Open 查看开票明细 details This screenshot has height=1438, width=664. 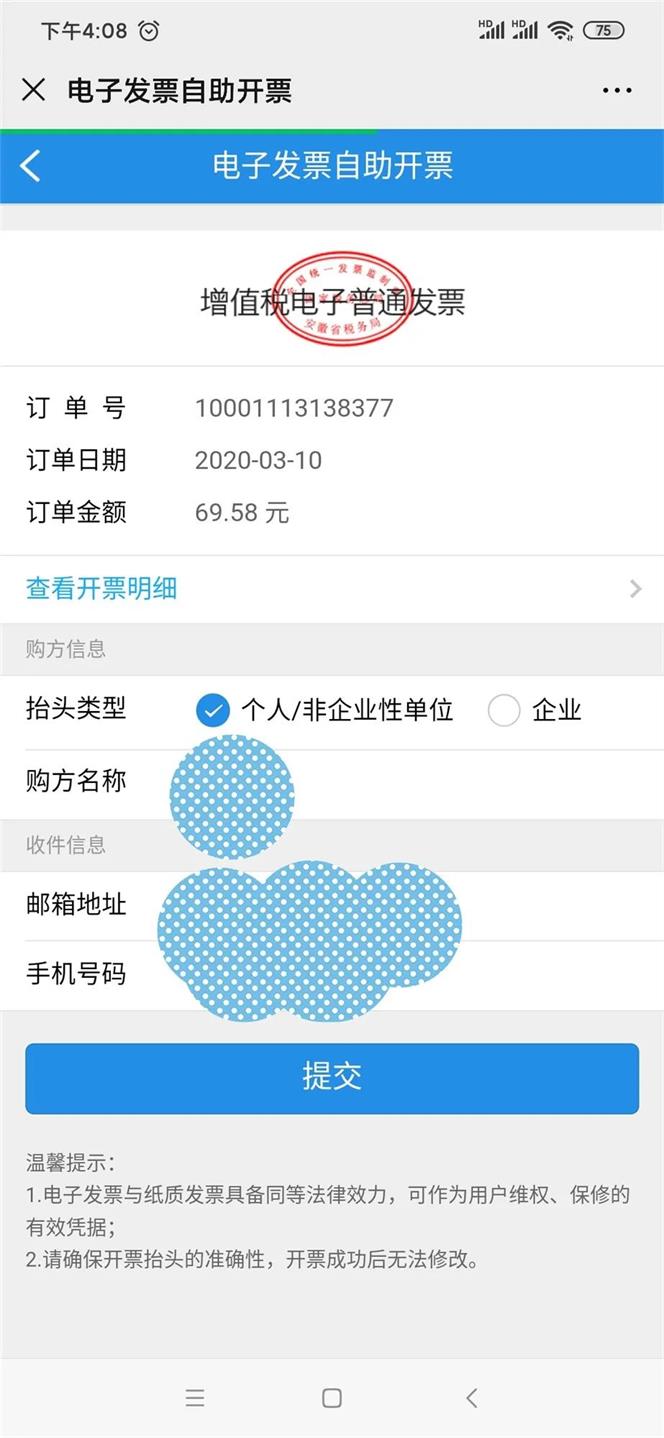click(x=331, y=589)
